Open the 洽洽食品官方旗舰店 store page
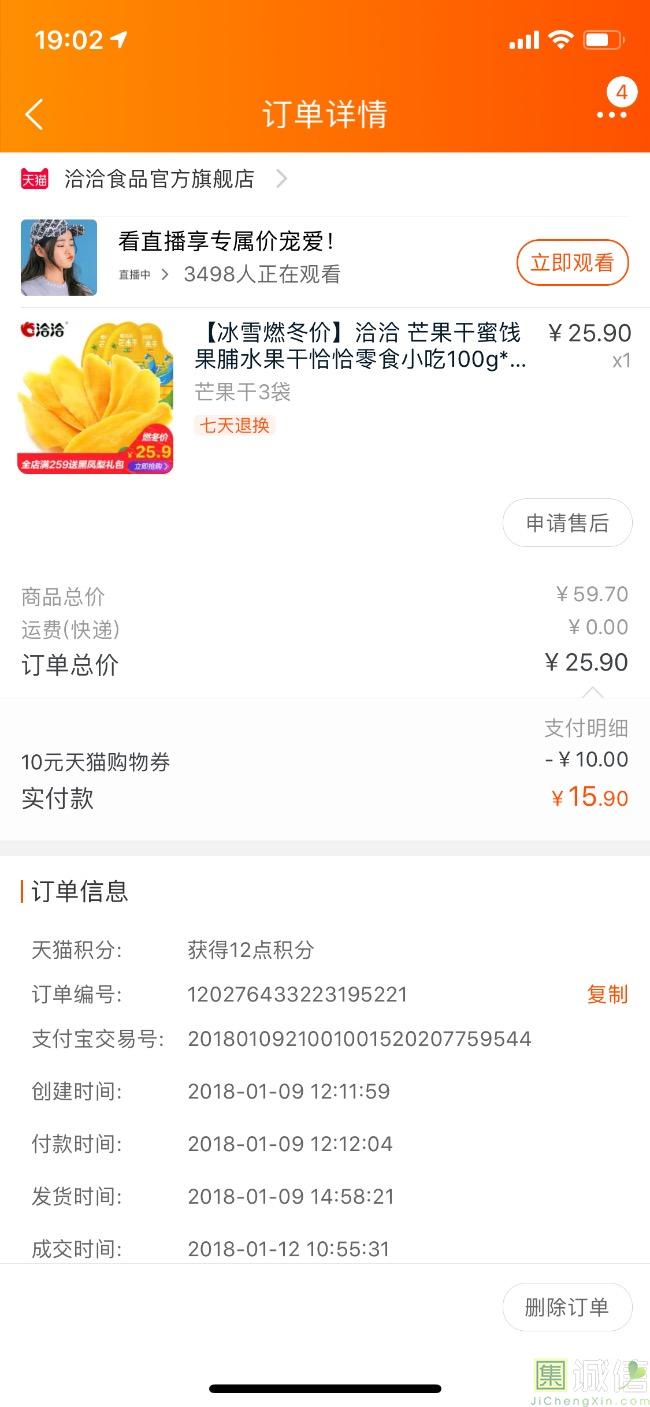 [160, 179]
